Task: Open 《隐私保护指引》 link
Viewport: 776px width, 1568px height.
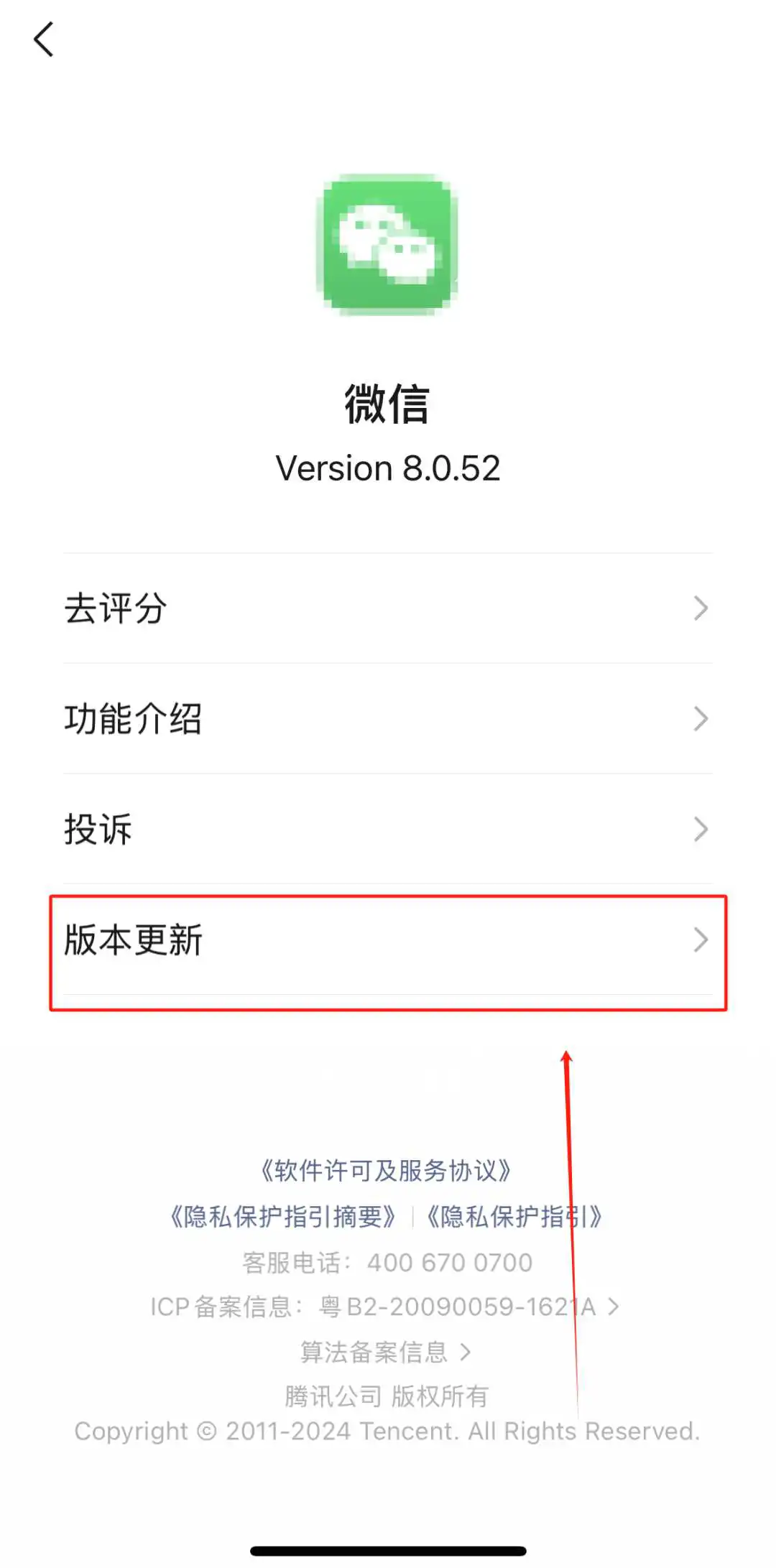Action: pos(514,1217)
